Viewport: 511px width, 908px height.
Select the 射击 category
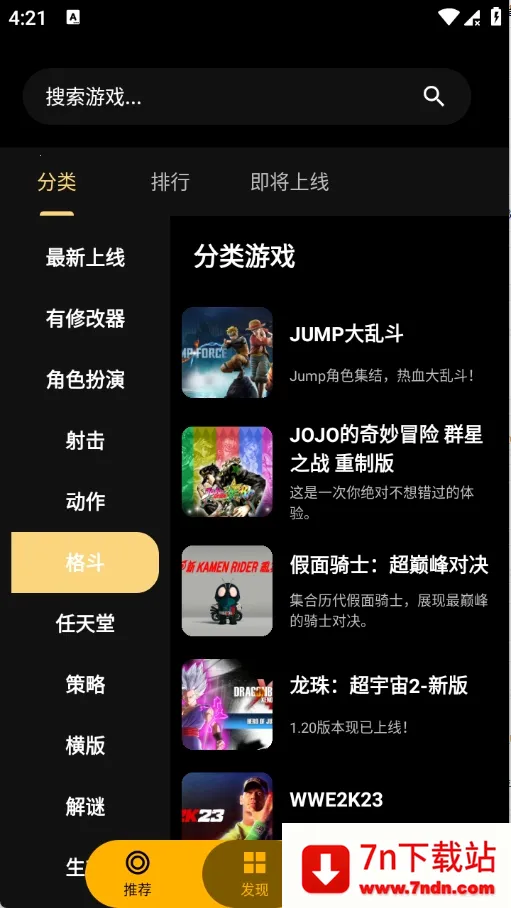point(85,441)
